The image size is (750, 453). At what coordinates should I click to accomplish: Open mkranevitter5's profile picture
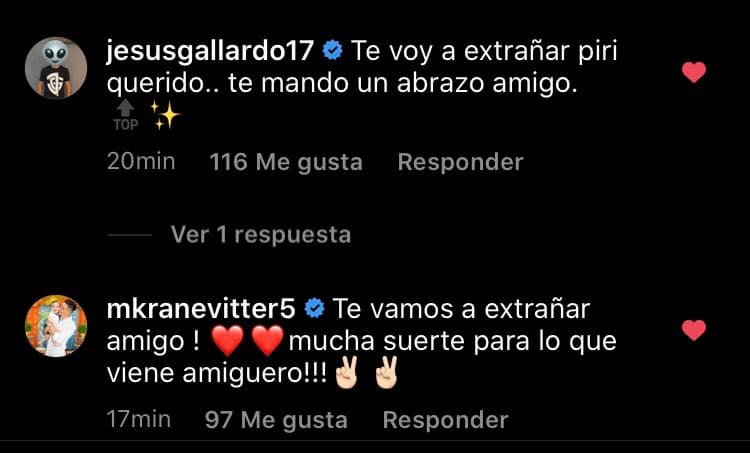coord(55,326)
